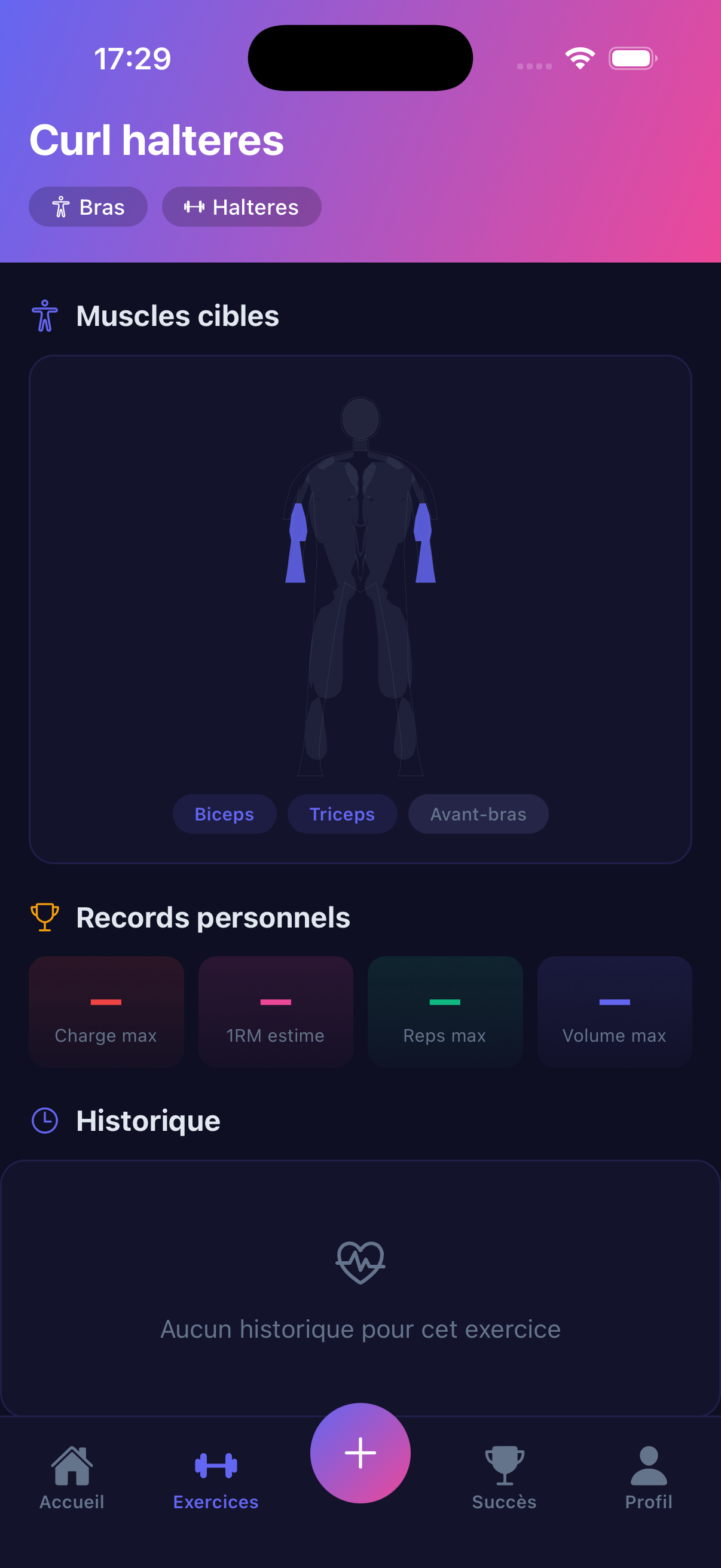Viewport: 721px width, 1568px height.
Task: Click the clock icon beside Historique
Action: point(44,1120)
